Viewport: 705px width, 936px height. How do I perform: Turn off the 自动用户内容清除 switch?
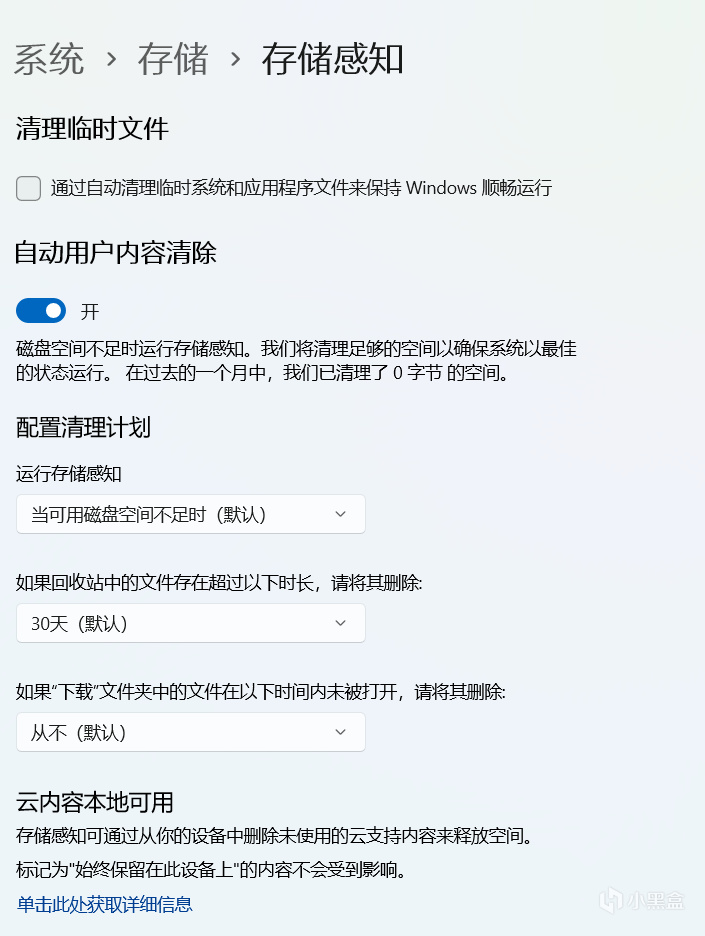(x=41, y=311)
